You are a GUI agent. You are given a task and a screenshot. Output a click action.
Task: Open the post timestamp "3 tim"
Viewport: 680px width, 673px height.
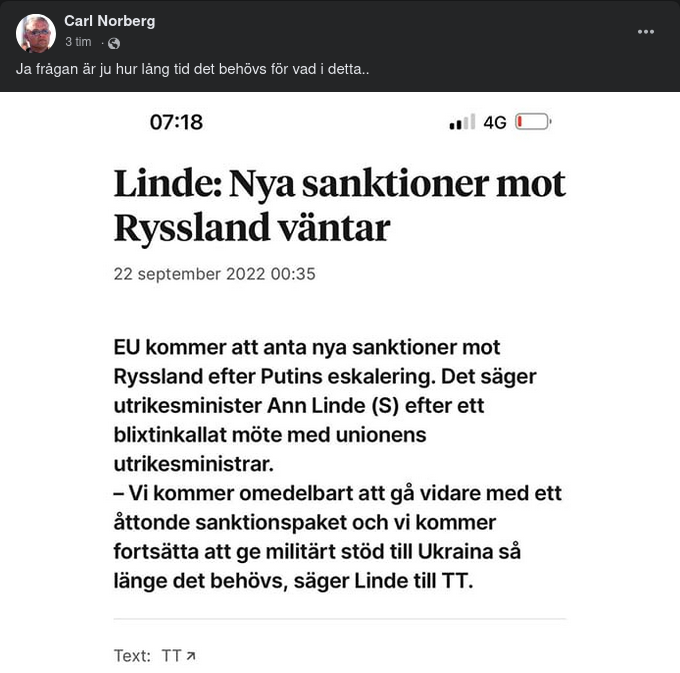click(78, 42)
